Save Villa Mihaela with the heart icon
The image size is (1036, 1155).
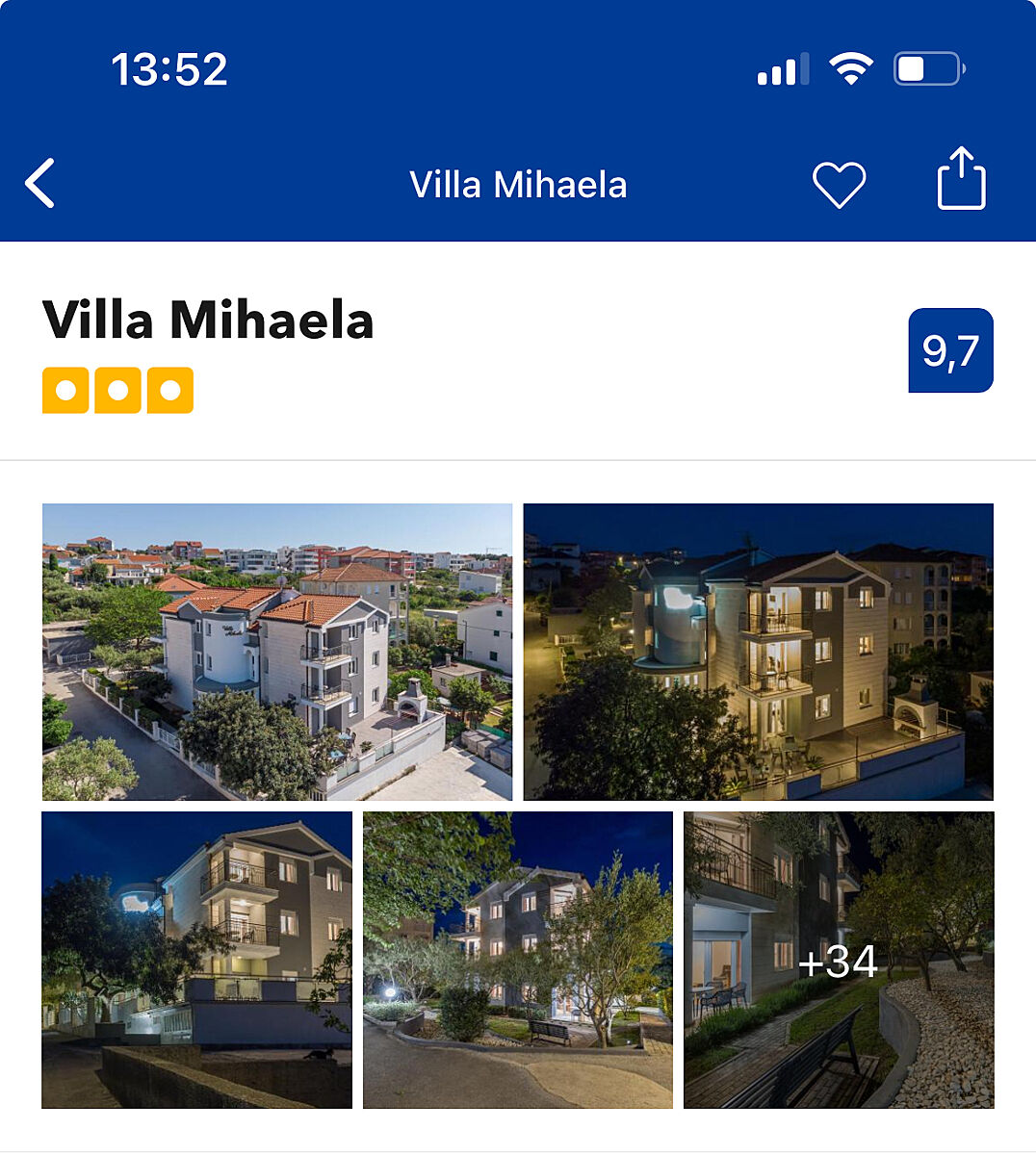pyautogui.click(x=839, y=184)
